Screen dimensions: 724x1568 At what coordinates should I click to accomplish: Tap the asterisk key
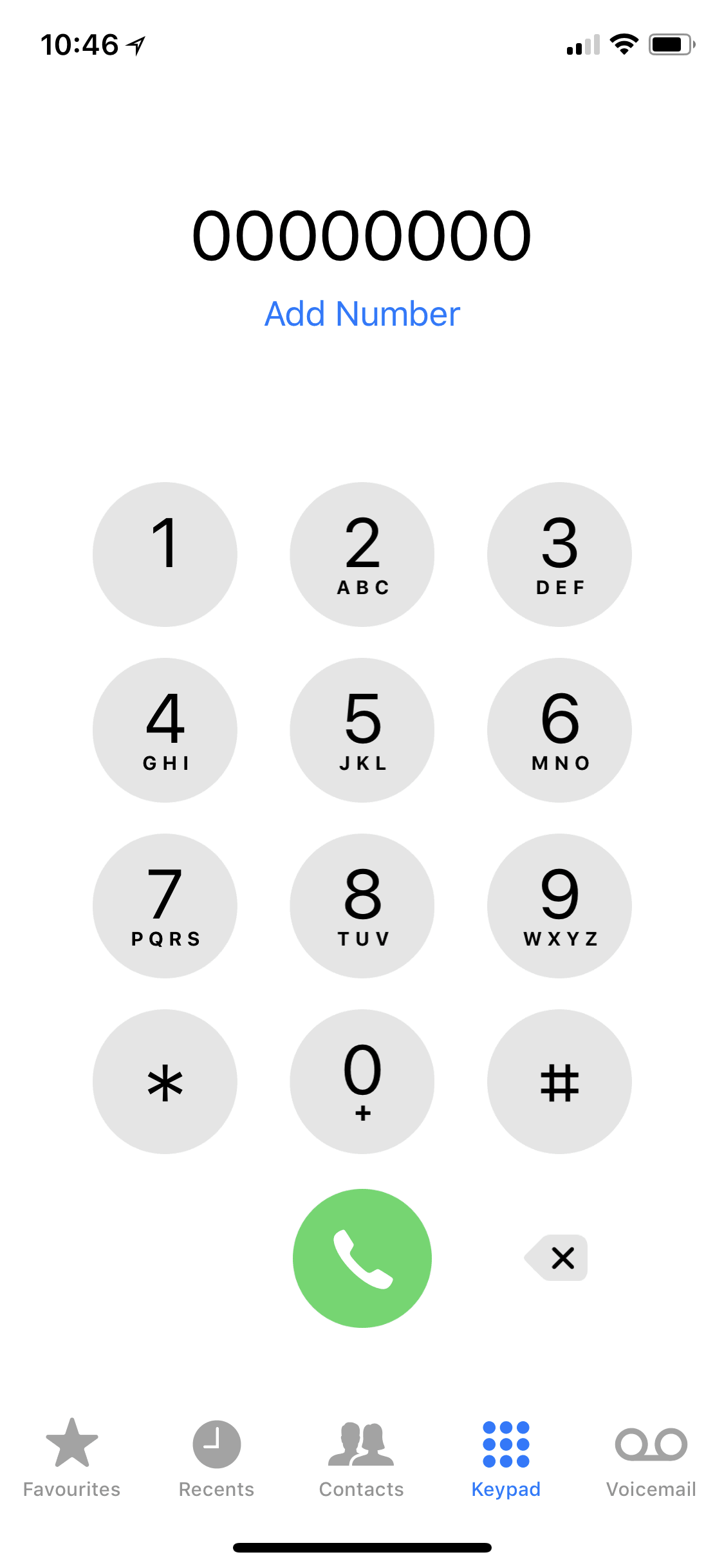165,1081
